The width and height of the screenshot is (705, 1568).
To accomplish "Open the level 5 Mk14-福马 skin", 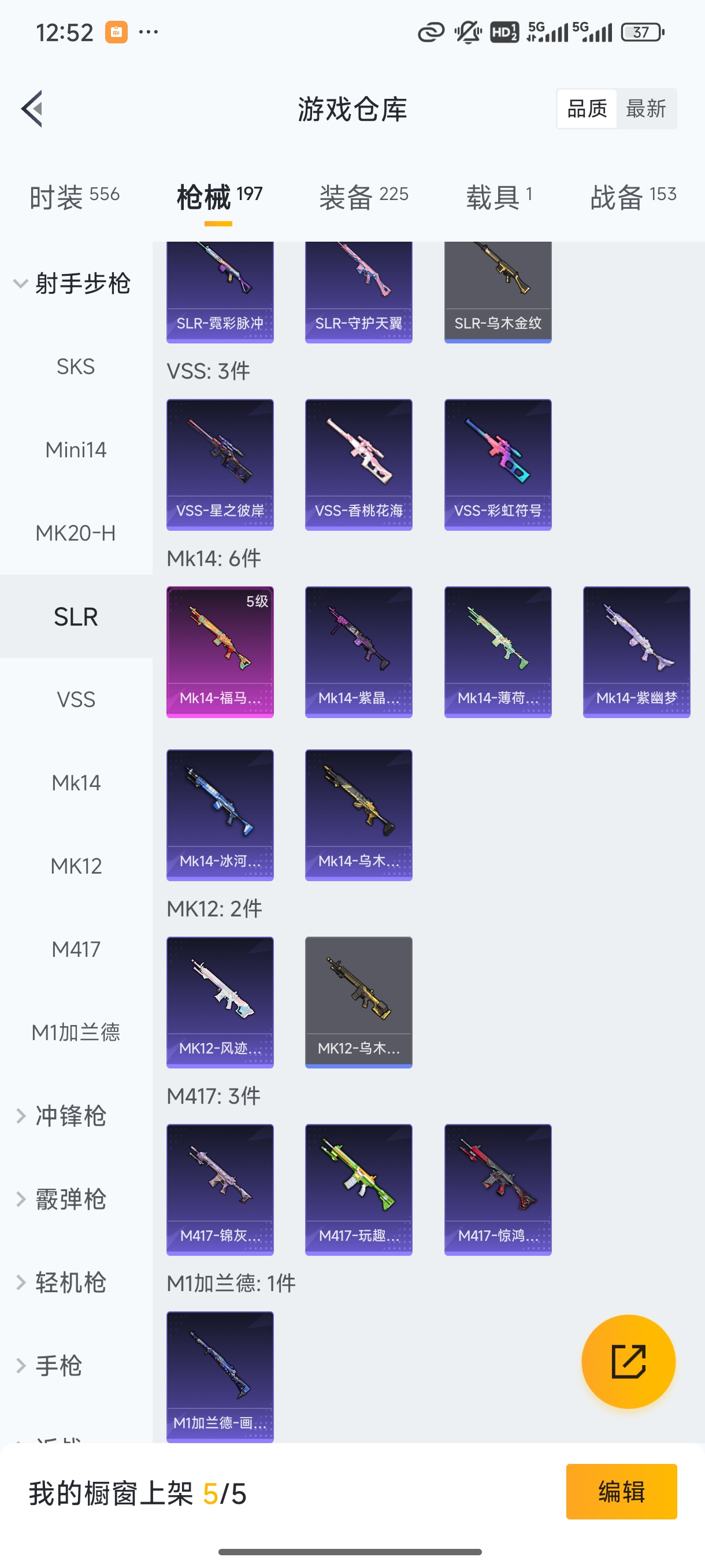I will (220, 652).
